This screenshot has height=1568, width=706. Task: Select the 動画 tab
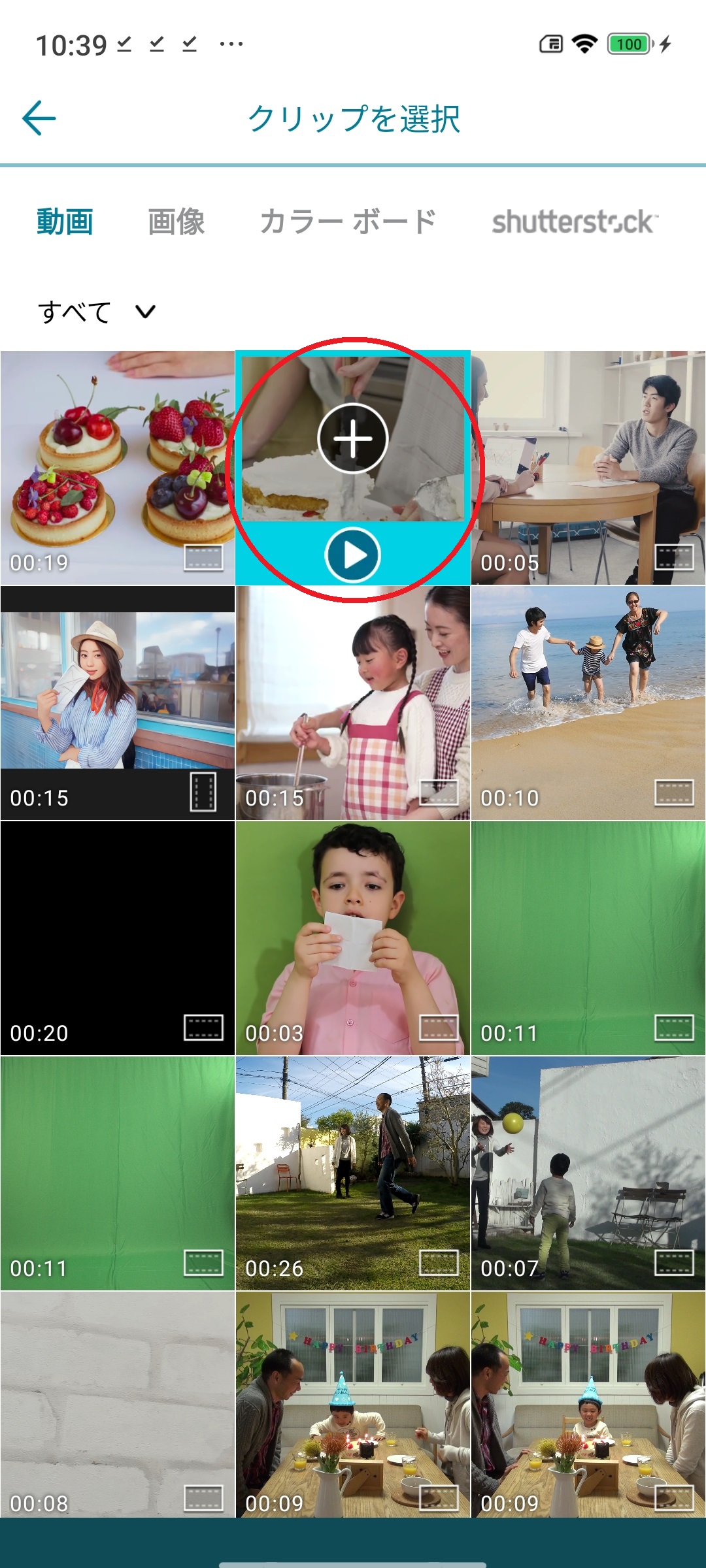pyautogui.click(x=65, y=222)
